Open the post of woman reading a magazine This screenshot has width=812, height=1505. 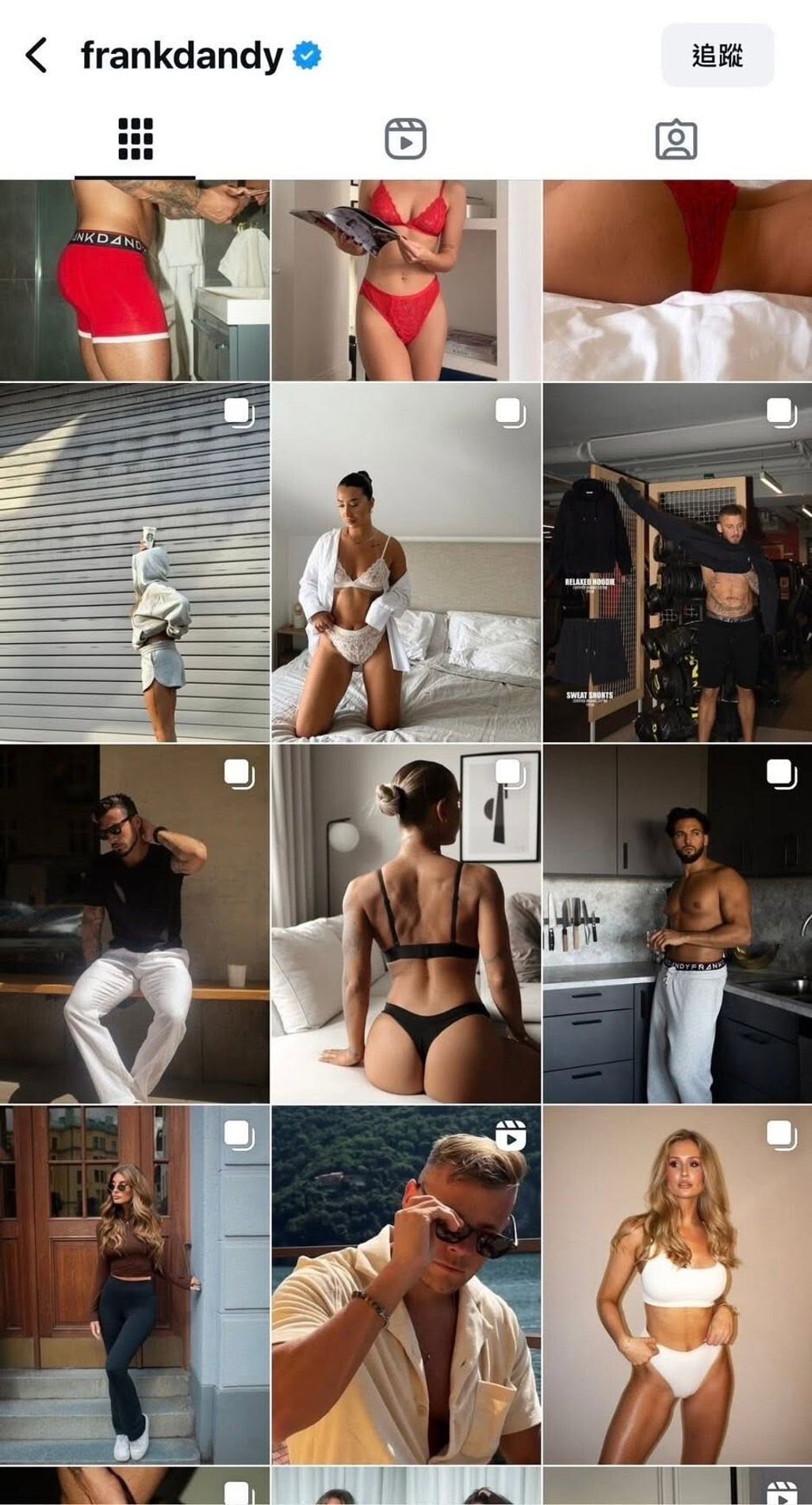406,280
